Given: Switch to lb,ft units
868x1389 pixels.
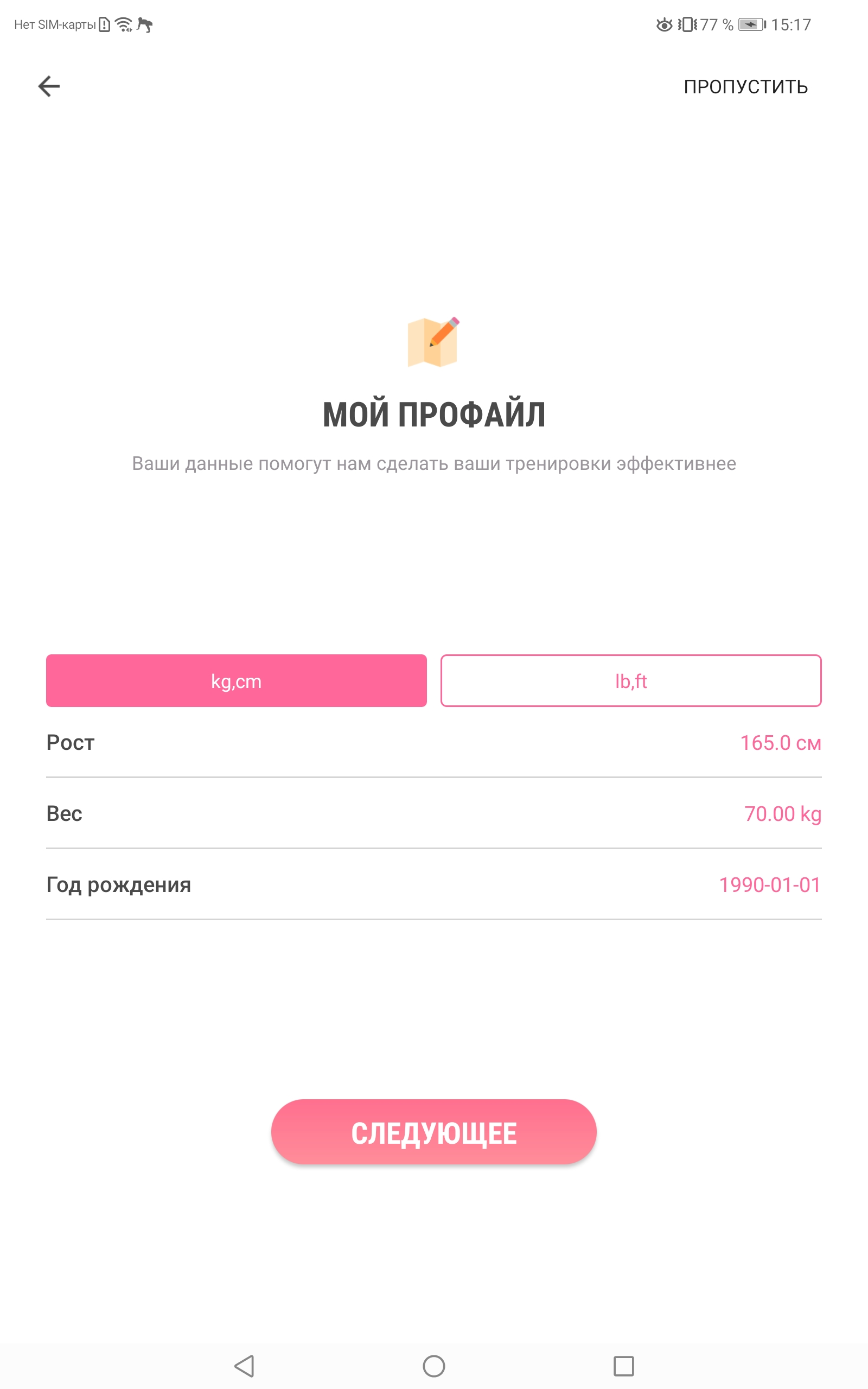Looking at the screenshot, I should point(631,681).
